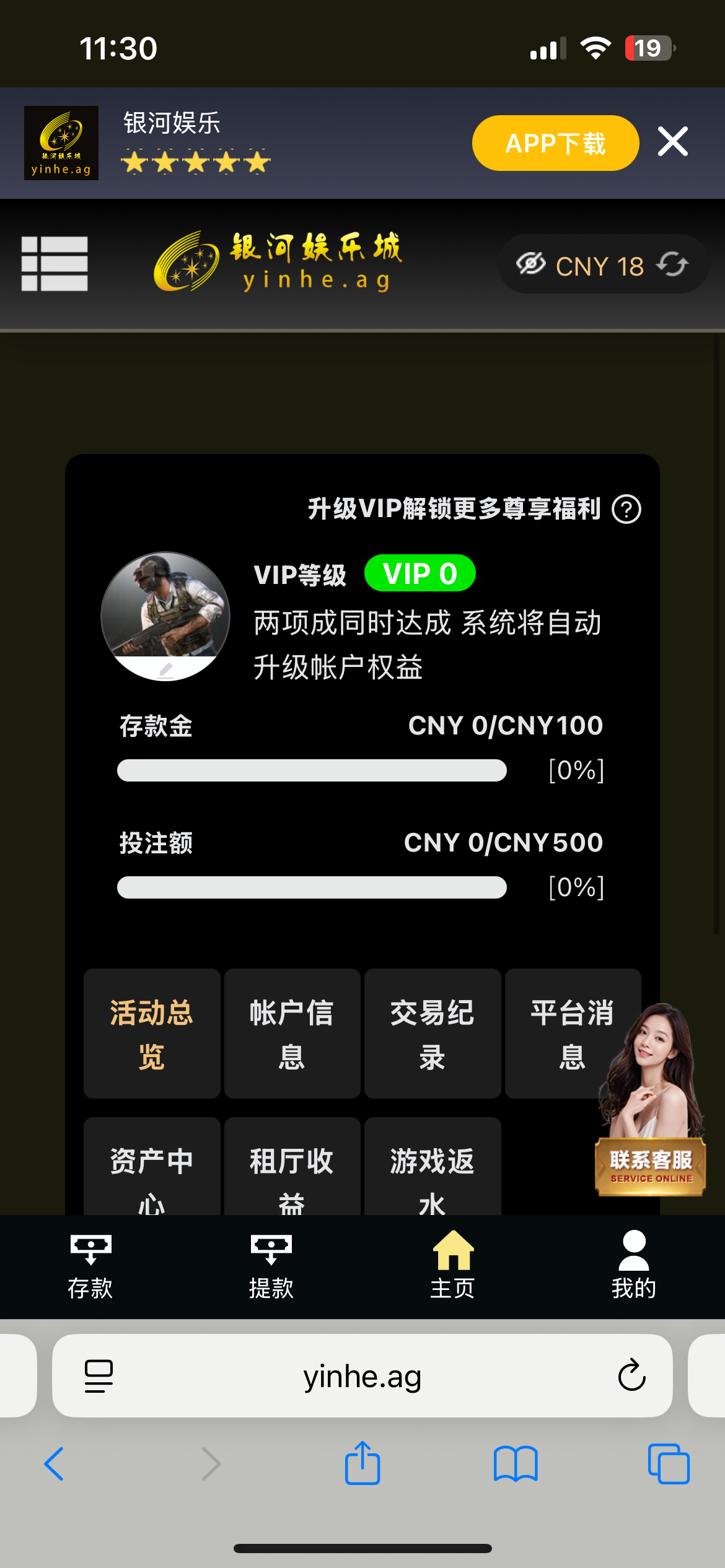Open 活动总览 promotions overview
Image resolution: width=725 pixels, height=1568 pixels.
tap(152, 1034)
